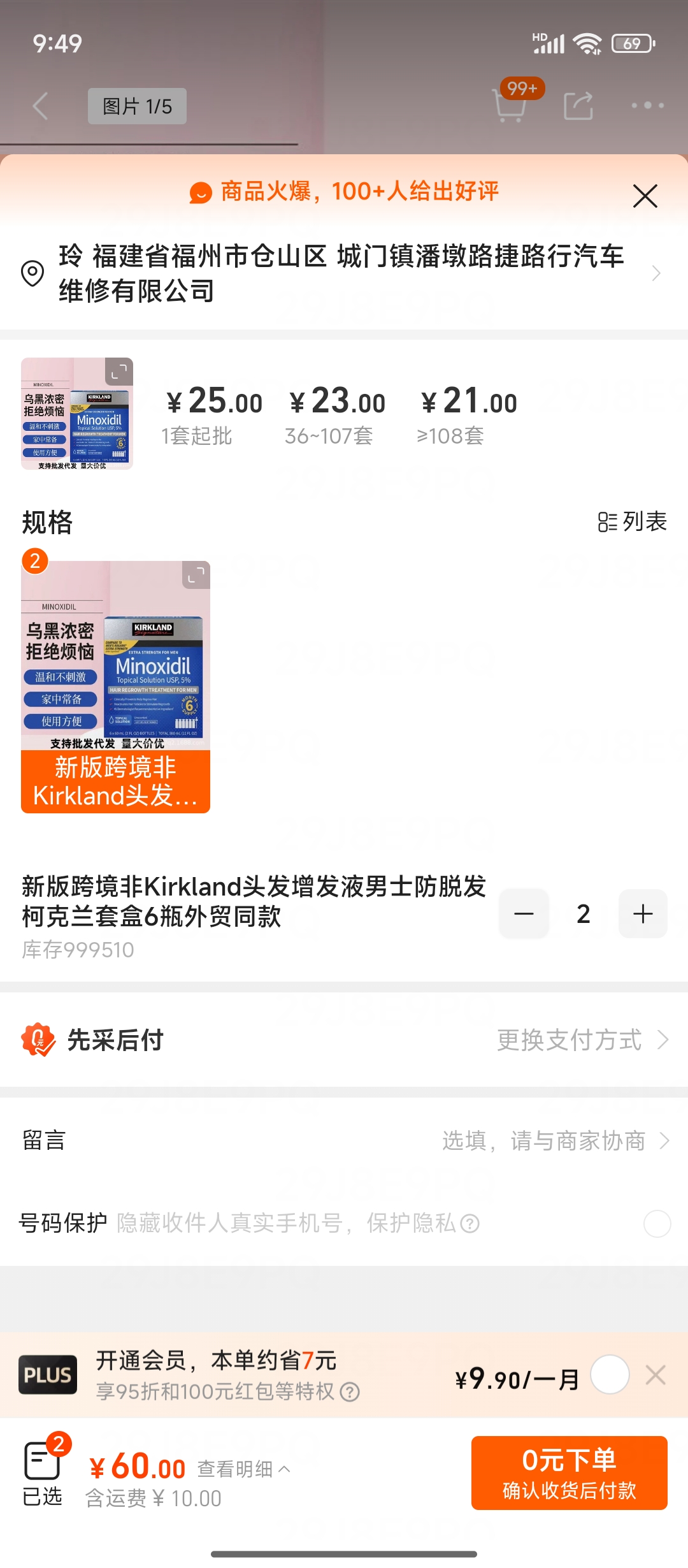Place order with 0元下单
The image size is (688, 1568).
click(569, 1473)
